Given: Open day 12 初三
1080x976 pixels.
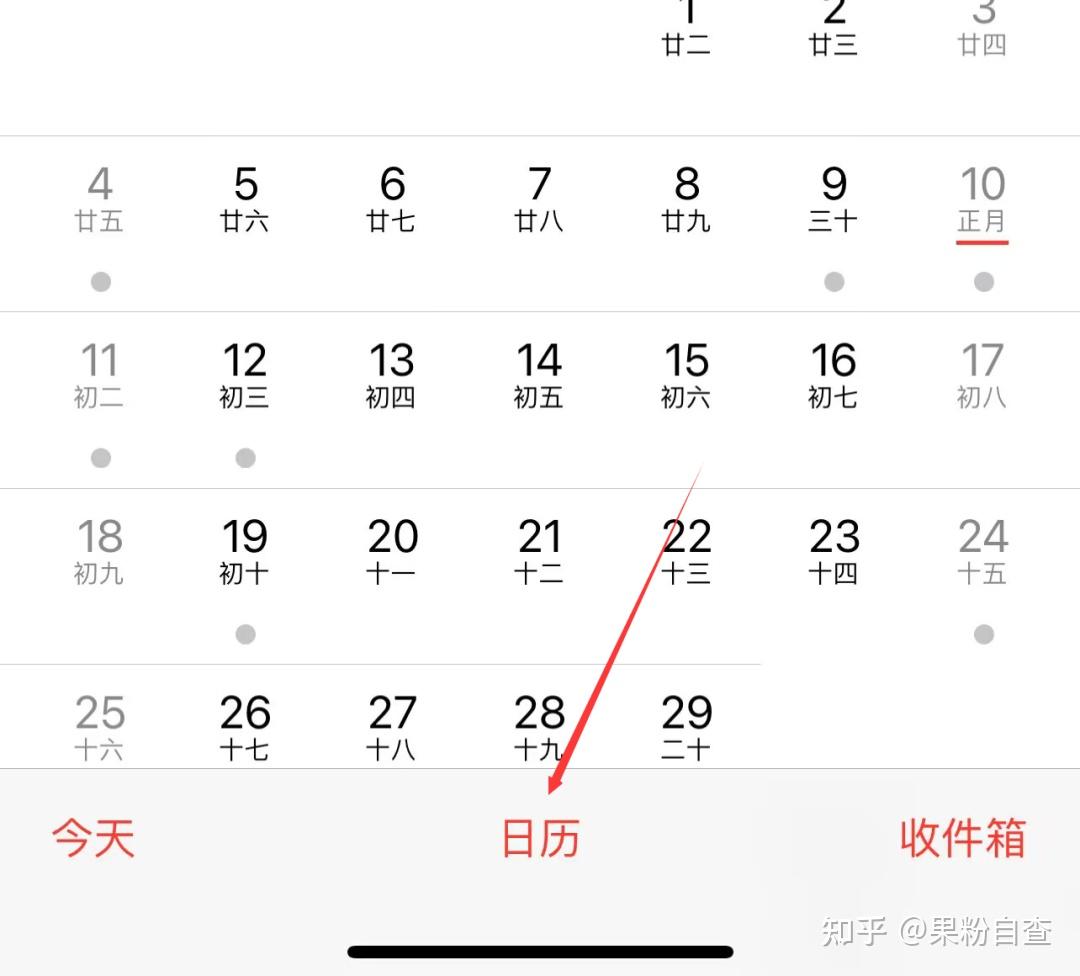Looking at the screenshot, I should 245,376.
